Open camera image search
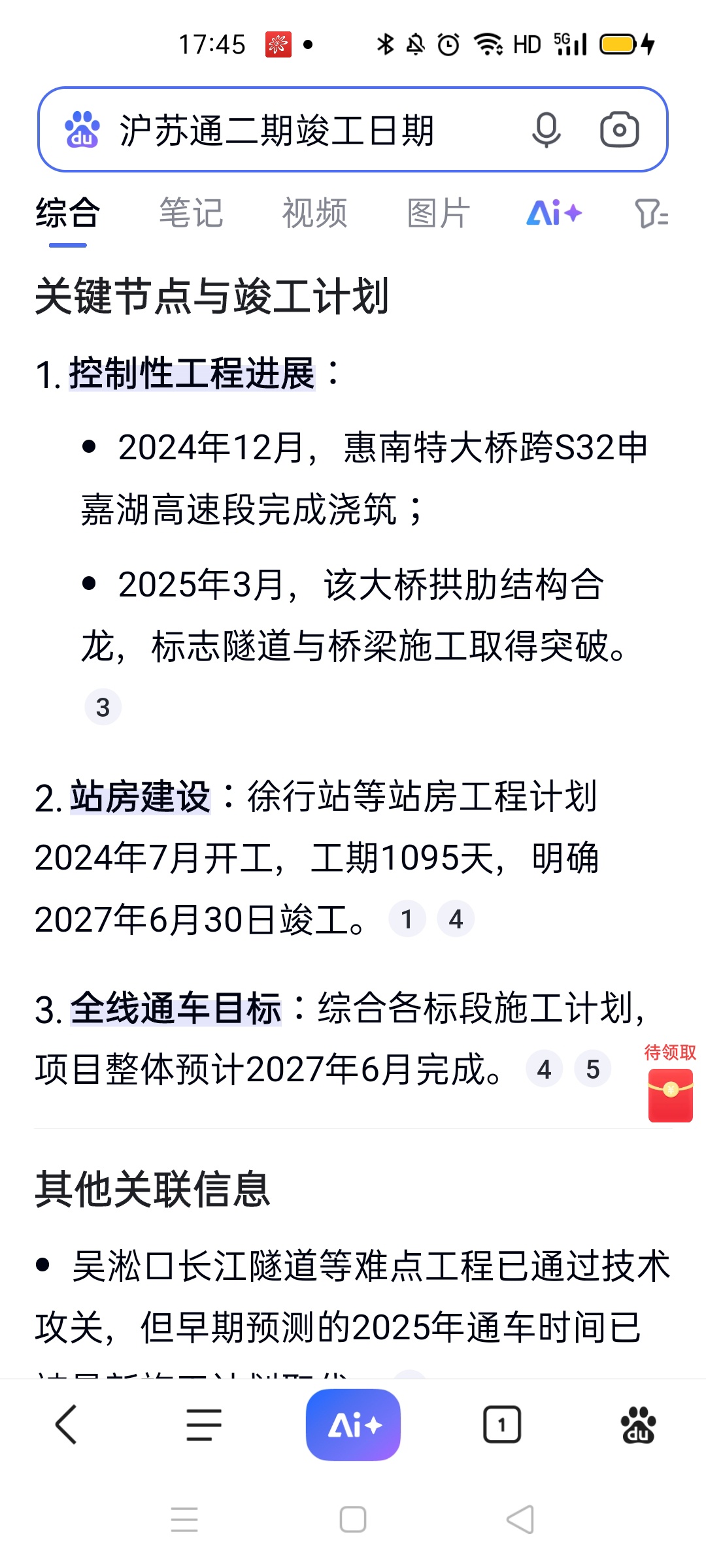The height and width of the screenshot is (1568, 706). click(619, 130)
